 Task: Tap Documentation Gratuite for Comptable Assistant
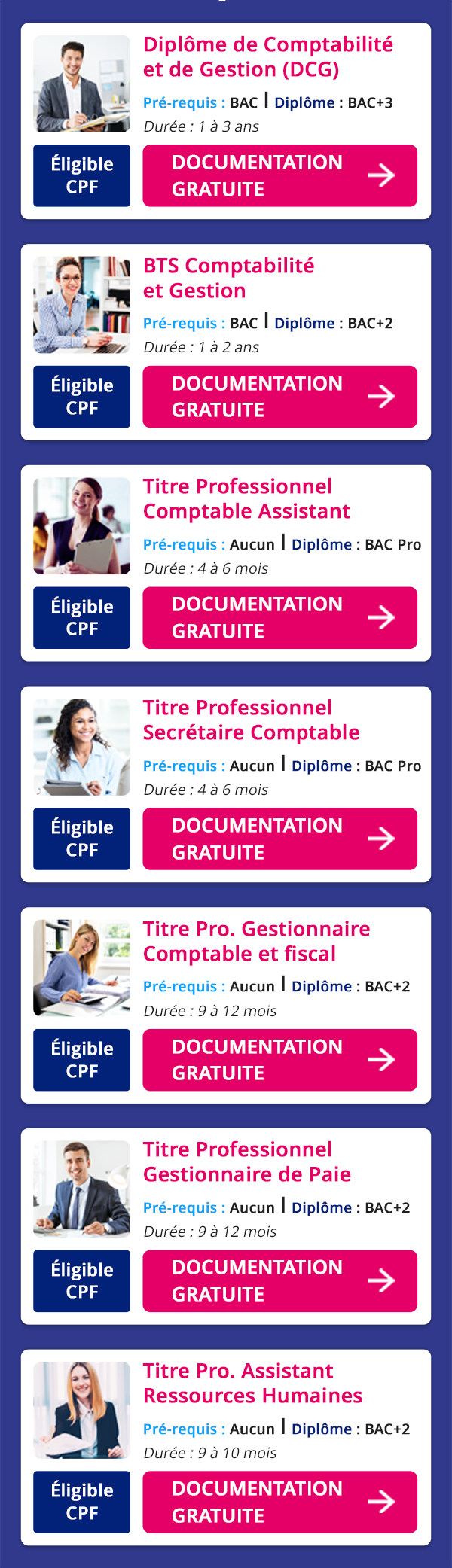tap(279, 617)
